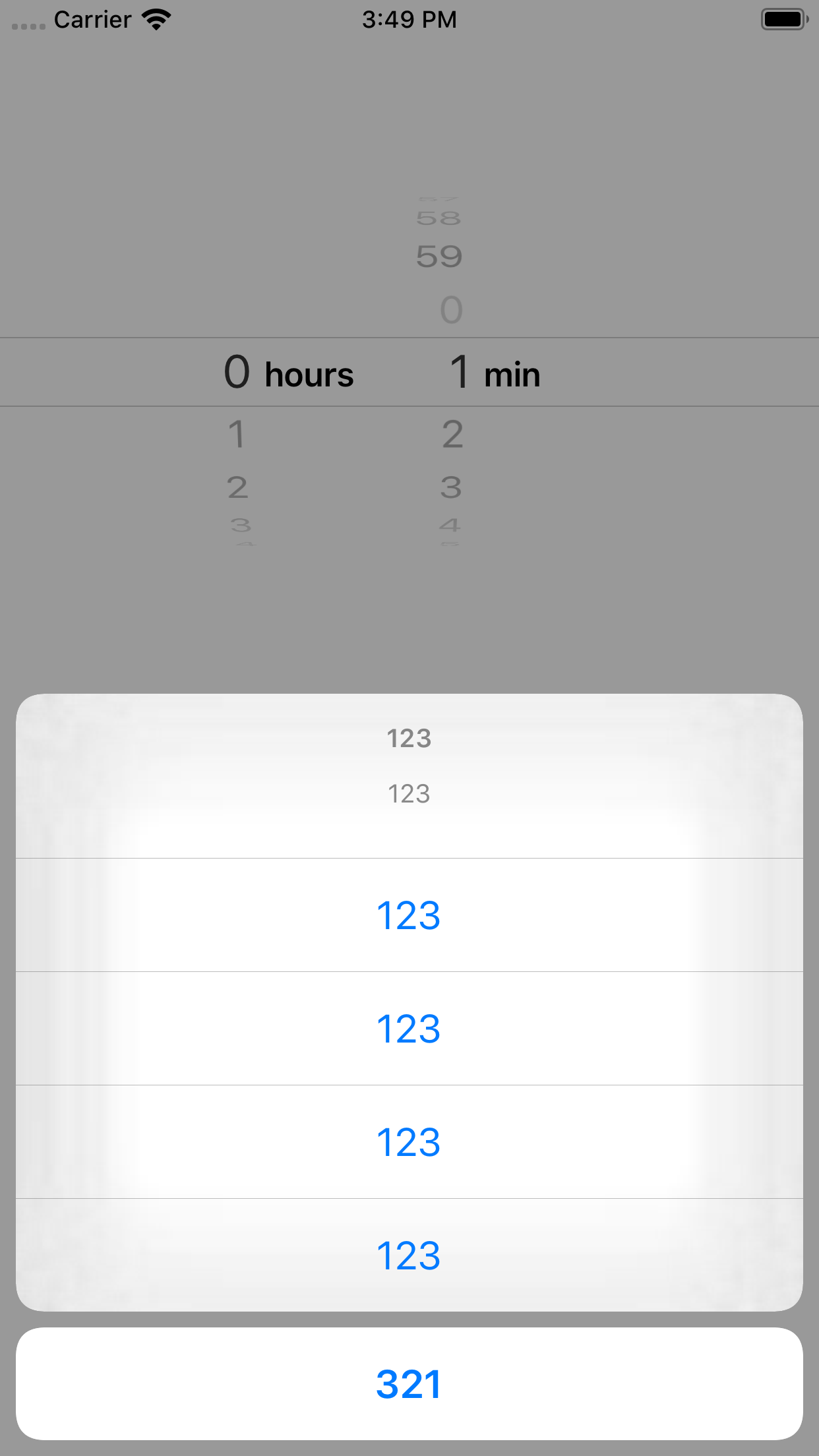Tap the clock showing 3:49 PM
This screenshot has width=819, height=1456.
click(x=409, y=19)
